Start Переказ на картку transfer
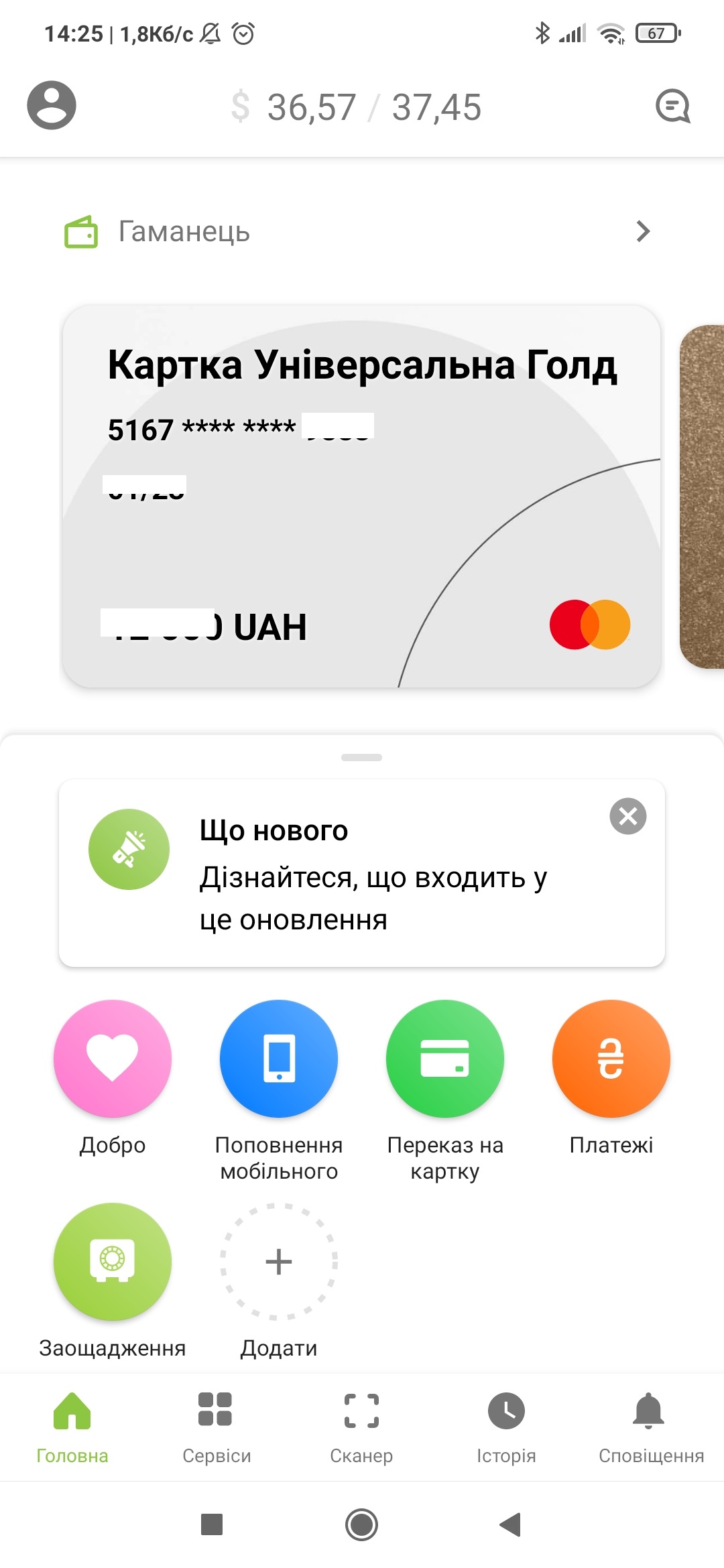 (445, 1059)
